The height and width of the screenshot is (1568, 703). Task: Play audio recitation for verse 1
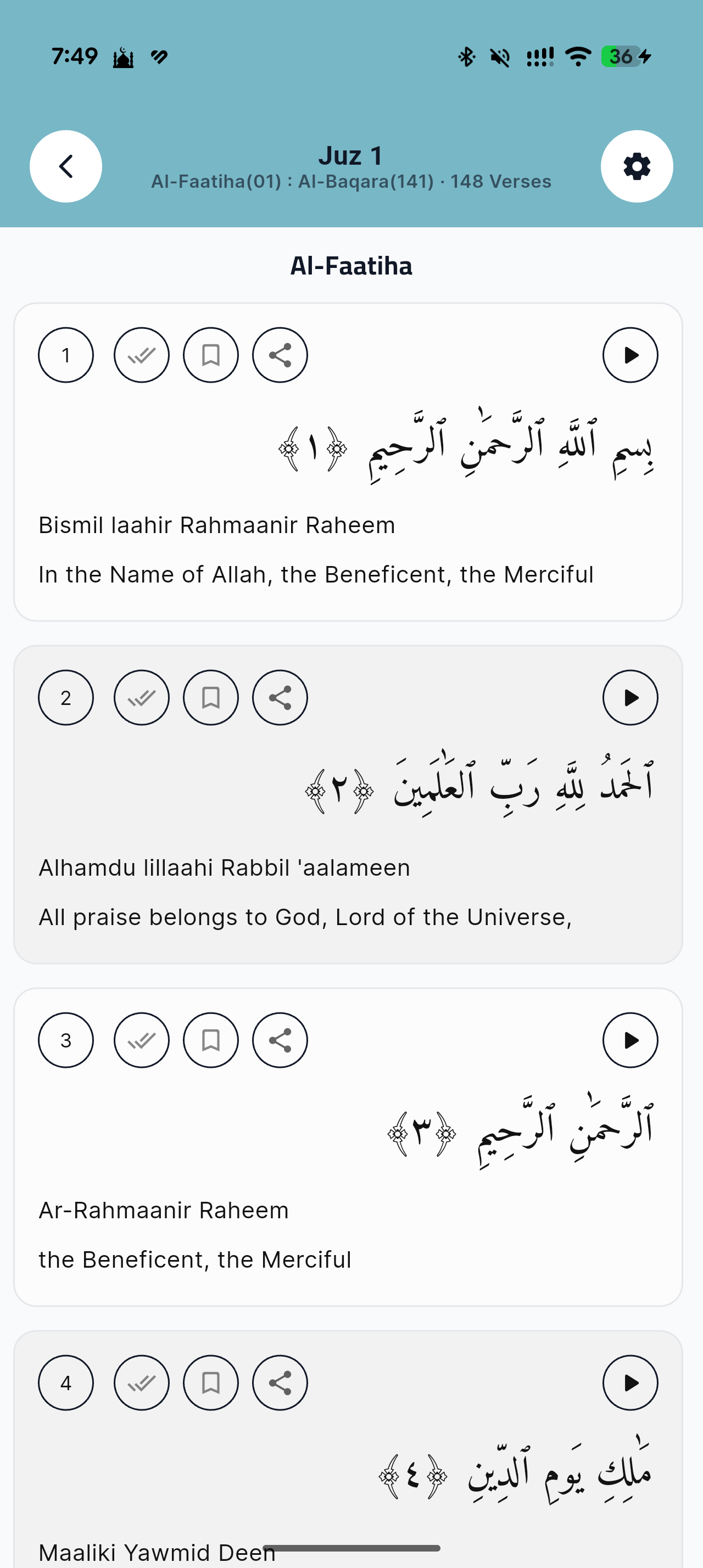coord(631,354)
